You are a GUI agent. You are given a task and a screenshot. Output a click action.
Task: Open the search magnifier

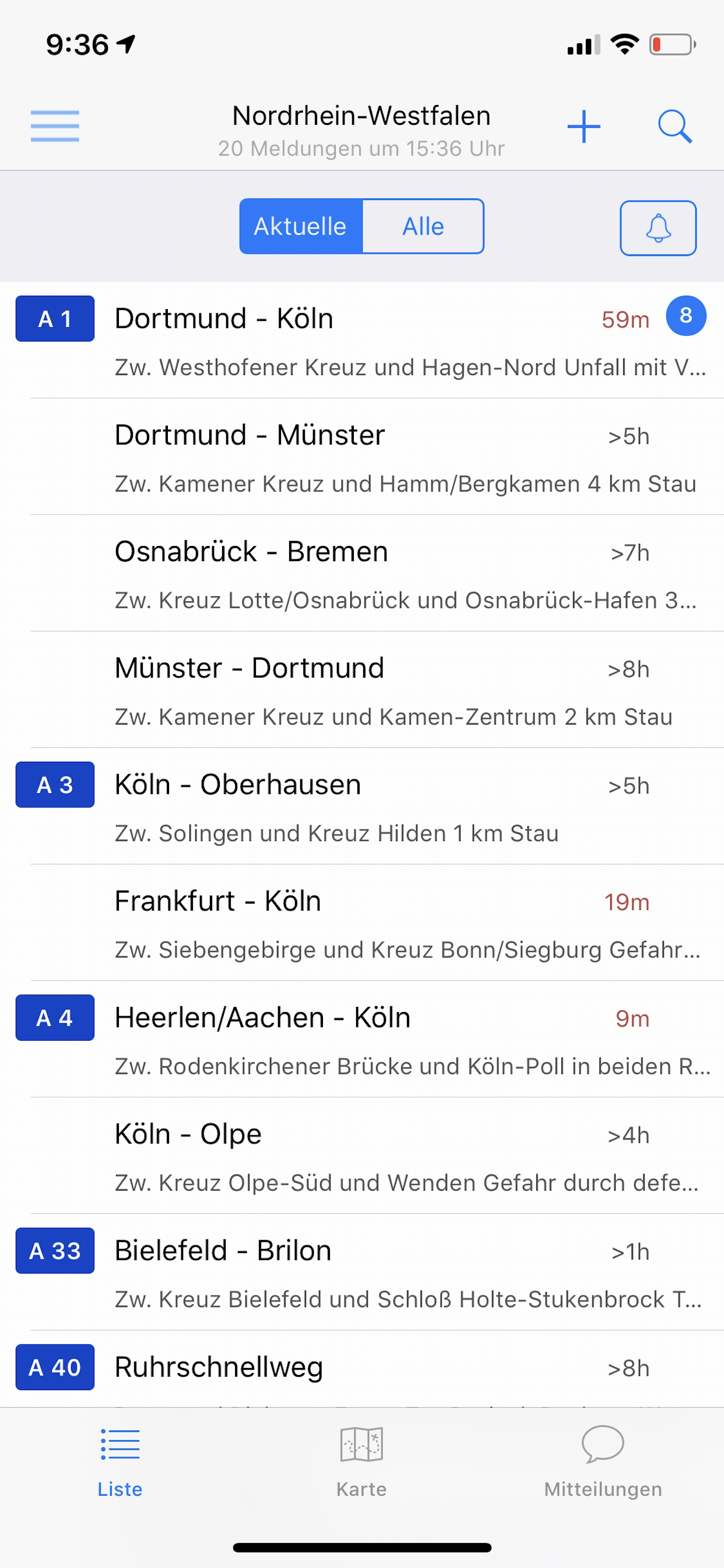tap(674, 126)
